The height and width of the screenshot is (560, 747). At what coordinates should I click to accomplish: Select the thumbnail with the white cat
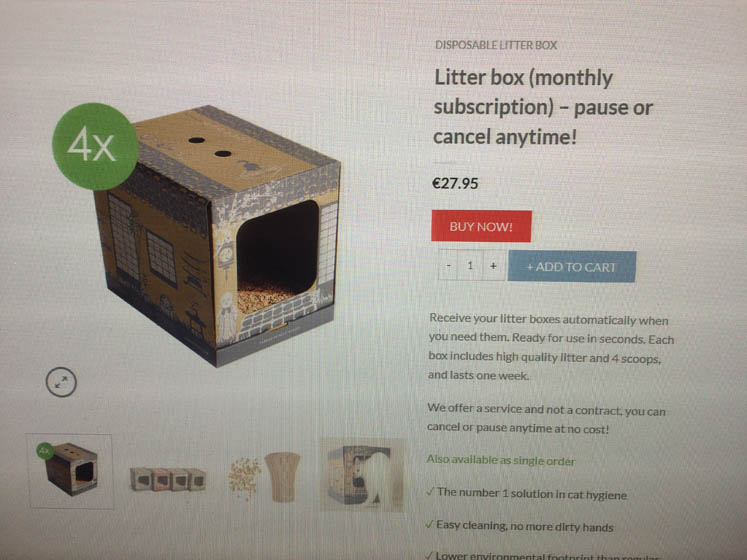362,474
